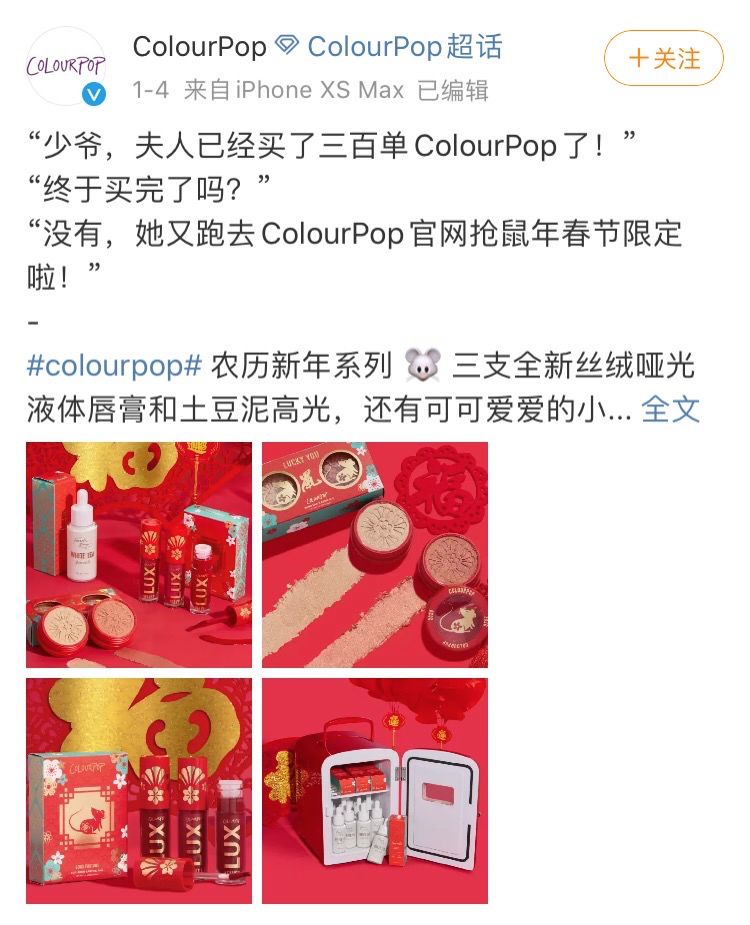This screenshot has height=925, width=750.
Task: Open the photo with the white serum bottle
Action: point(138,554)
